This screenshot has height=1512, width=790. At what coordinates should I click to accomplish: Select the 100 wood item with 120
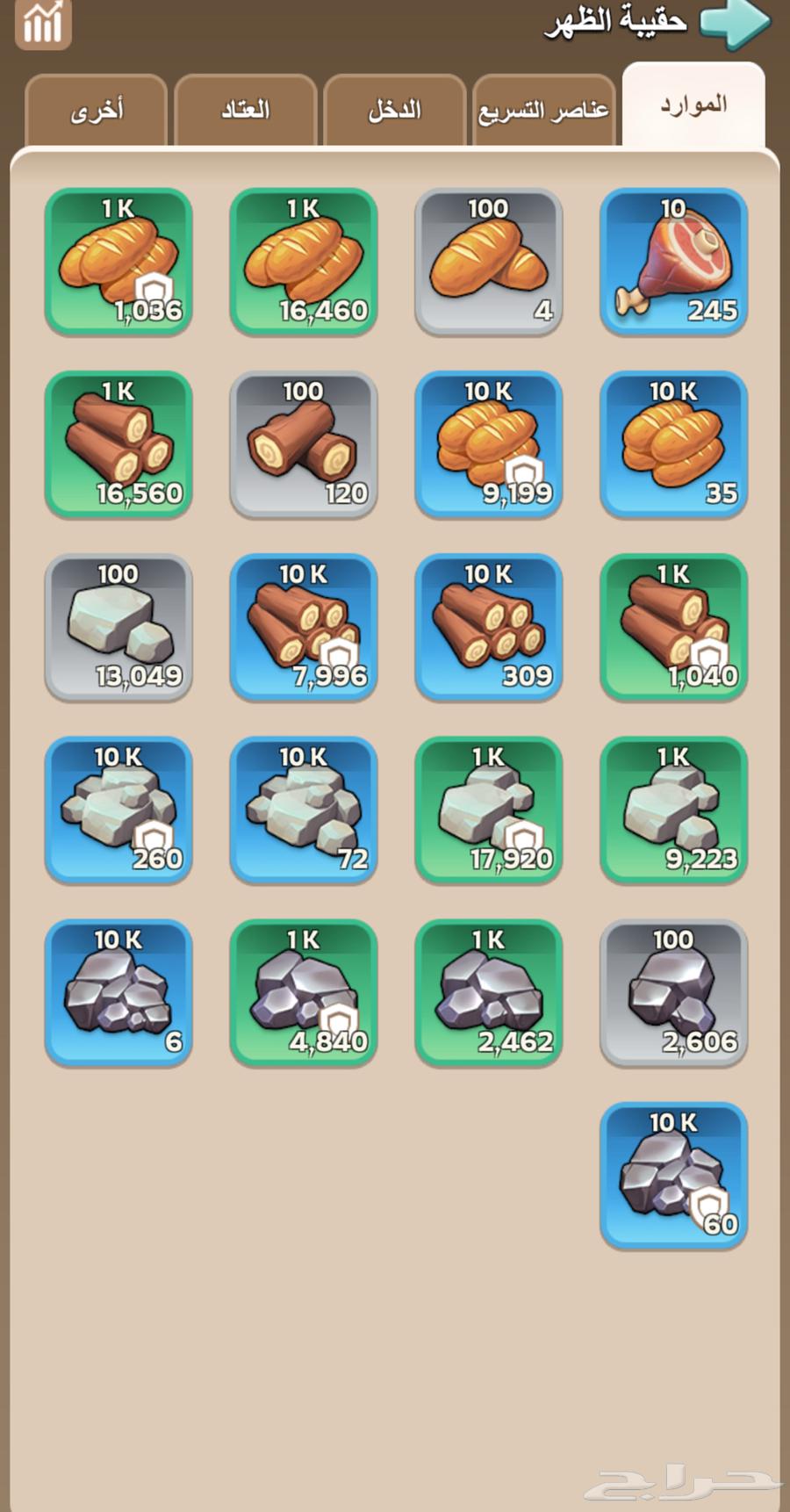pos(303,443)
